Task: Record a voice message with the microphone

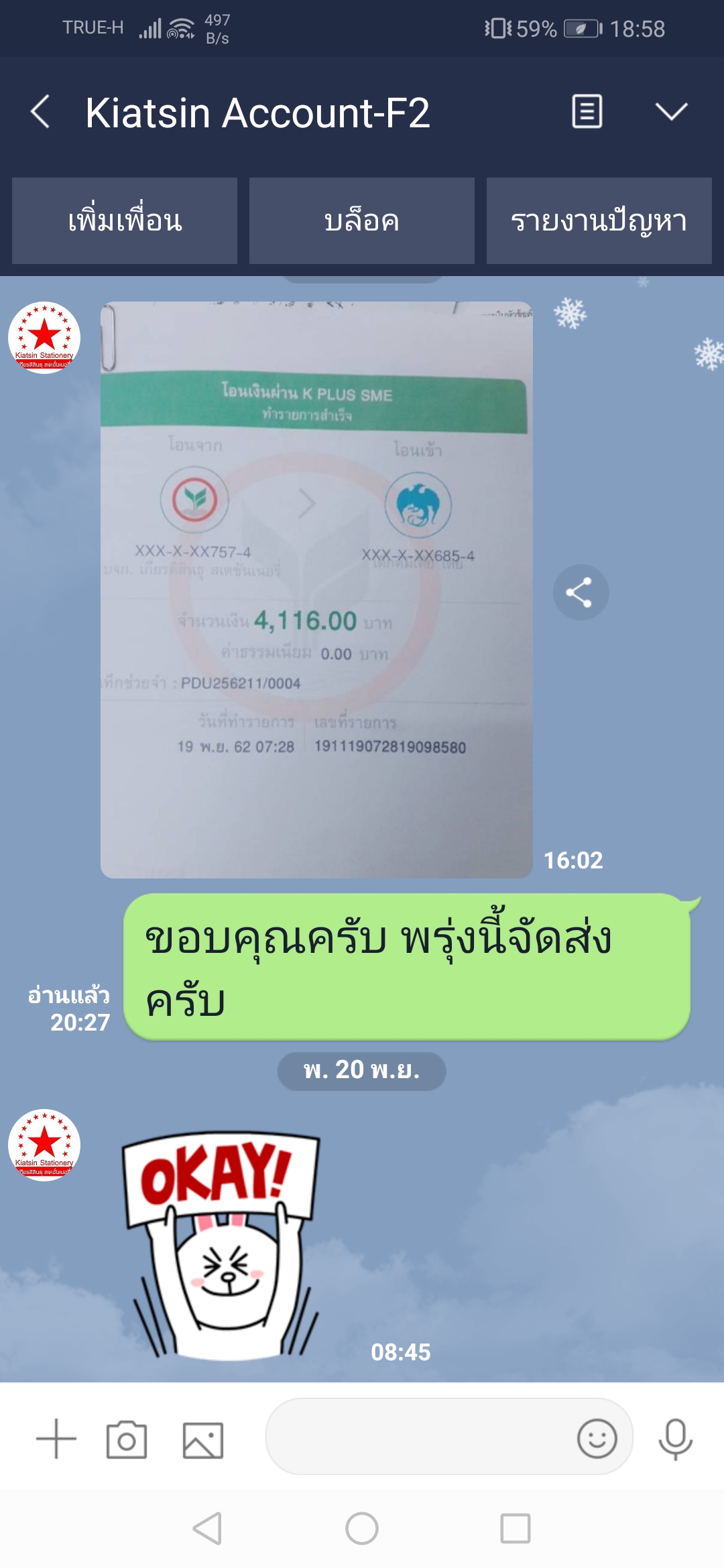Action: click(x=675, y=1439)
